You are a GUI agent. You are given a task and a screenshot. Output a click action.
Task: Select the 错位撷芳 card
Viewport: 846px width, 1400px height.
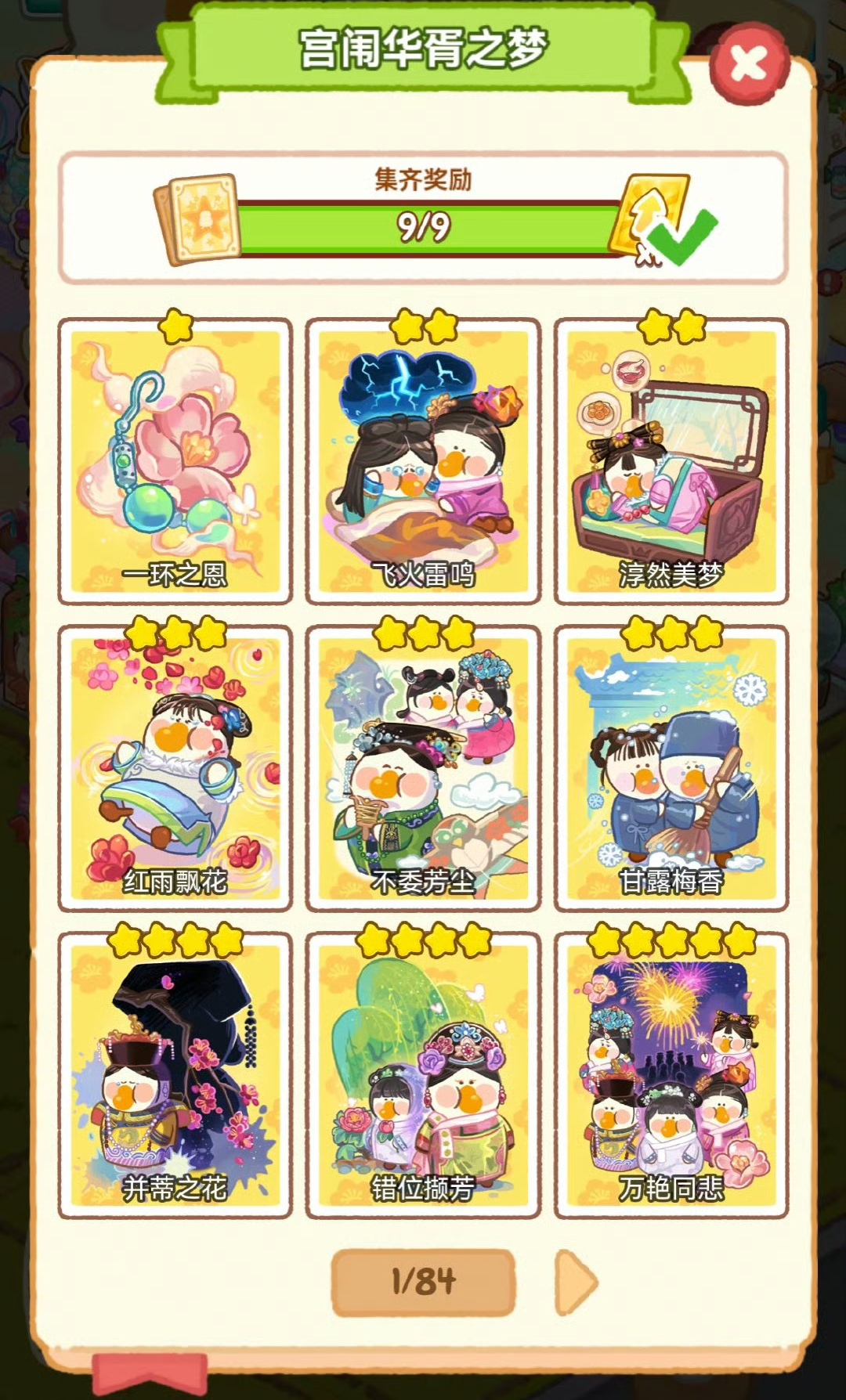pos(423,1076)
